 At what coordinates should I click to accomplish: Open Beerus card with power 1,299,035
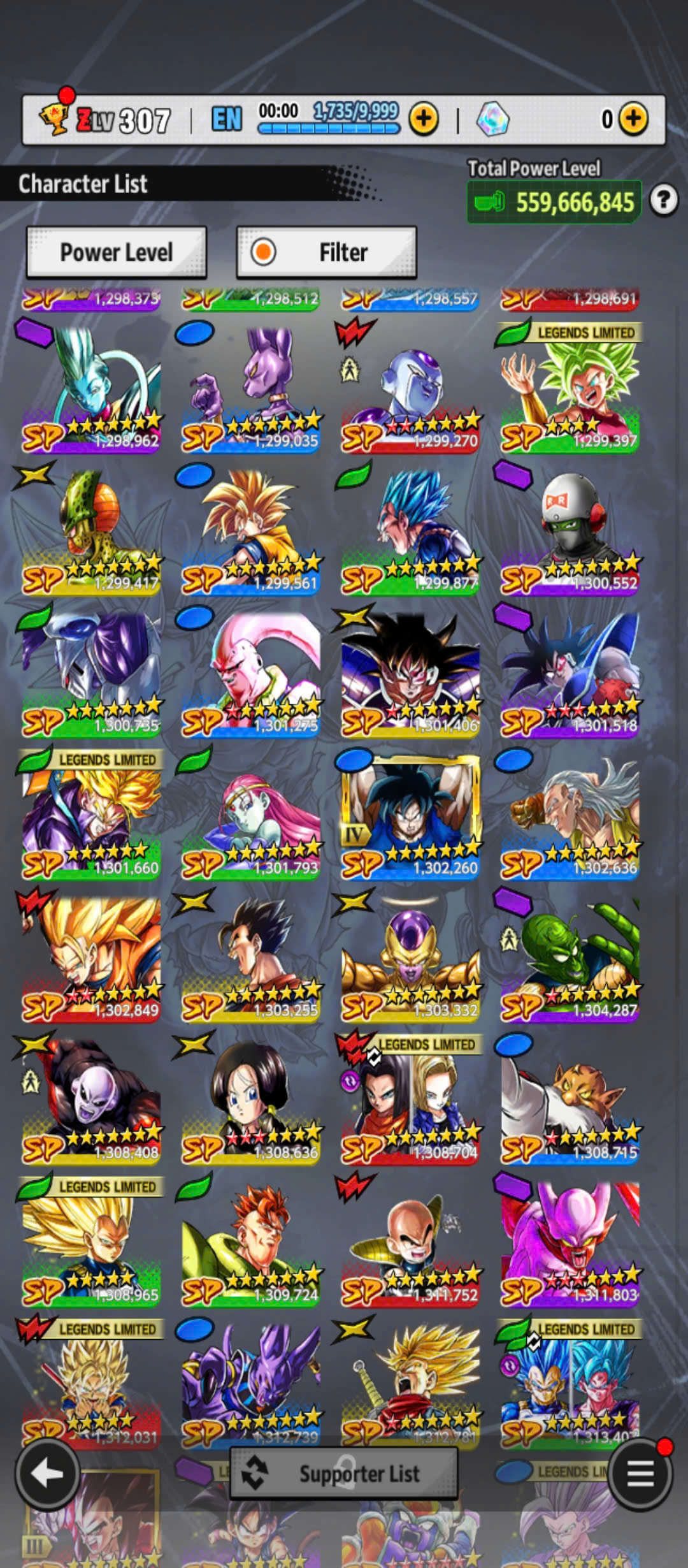pos(250,387)
